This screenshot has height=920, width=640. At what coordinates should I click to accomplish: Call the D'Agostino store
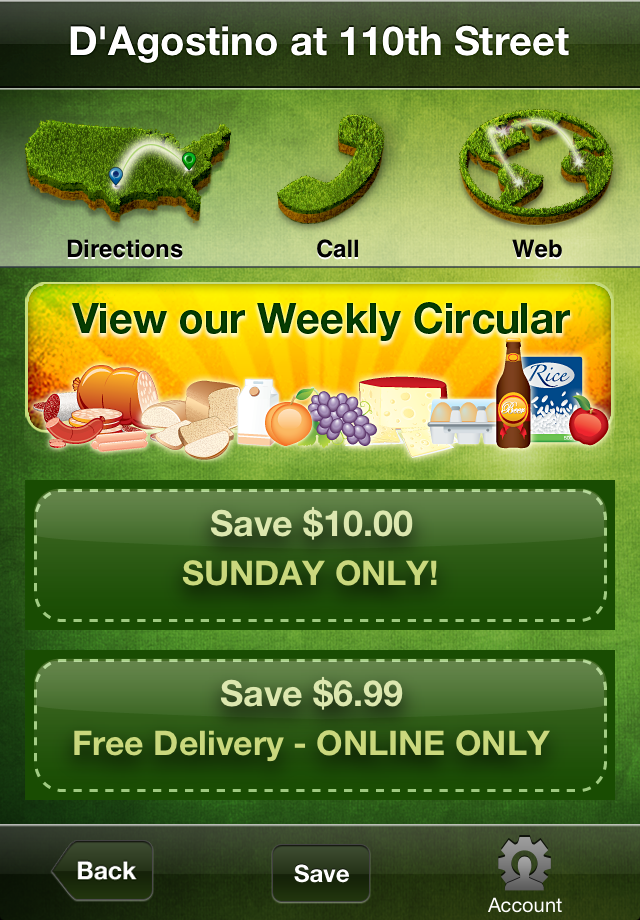pos(337,190)
